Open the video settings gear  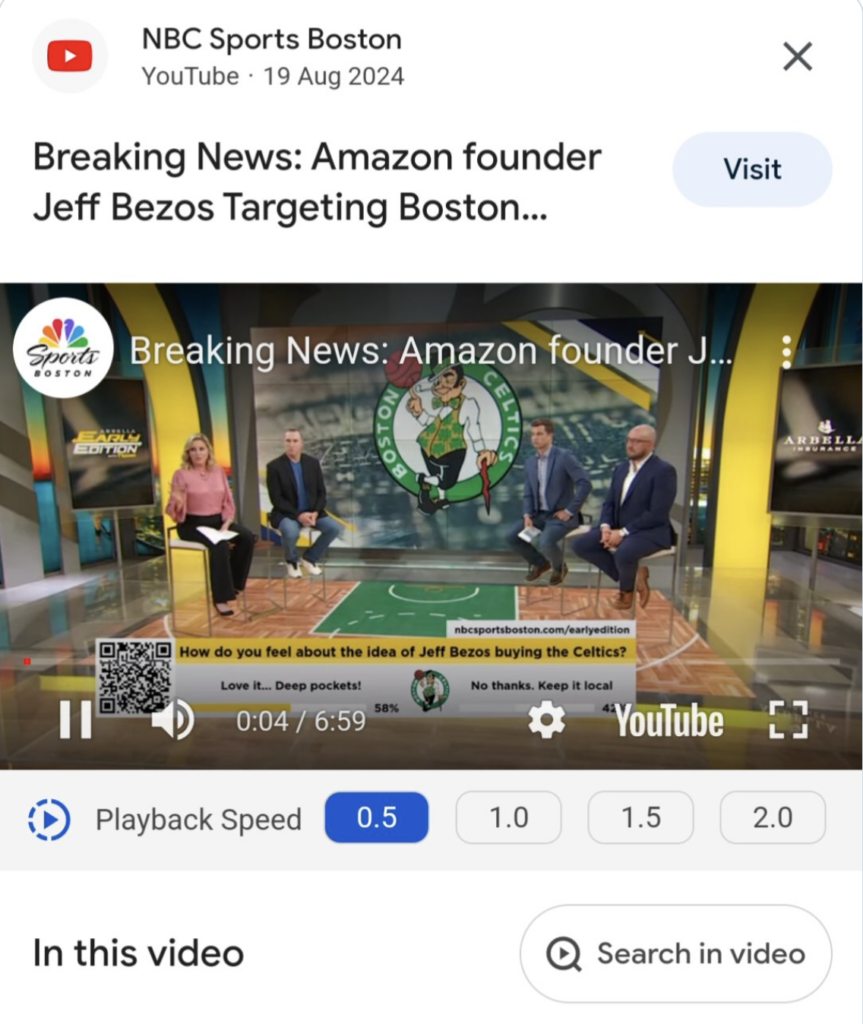click(x=546, y=720)
